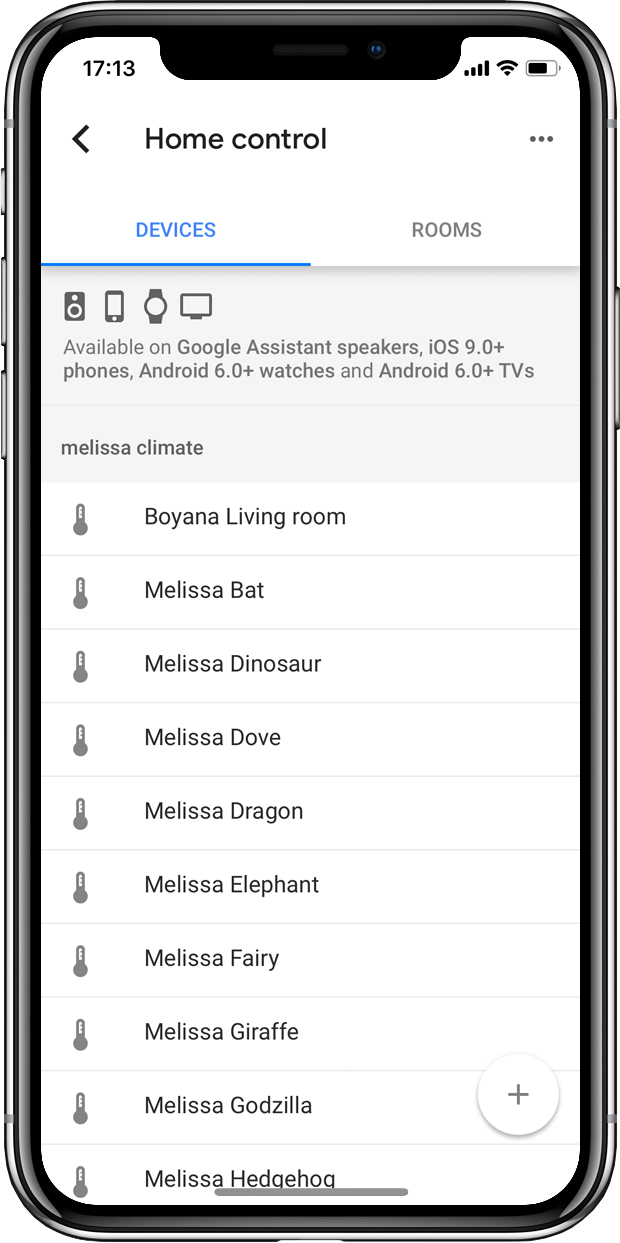Add a new device with plus button
620x1243 pixels.
pyautogui.click(x=518, y=1094)
